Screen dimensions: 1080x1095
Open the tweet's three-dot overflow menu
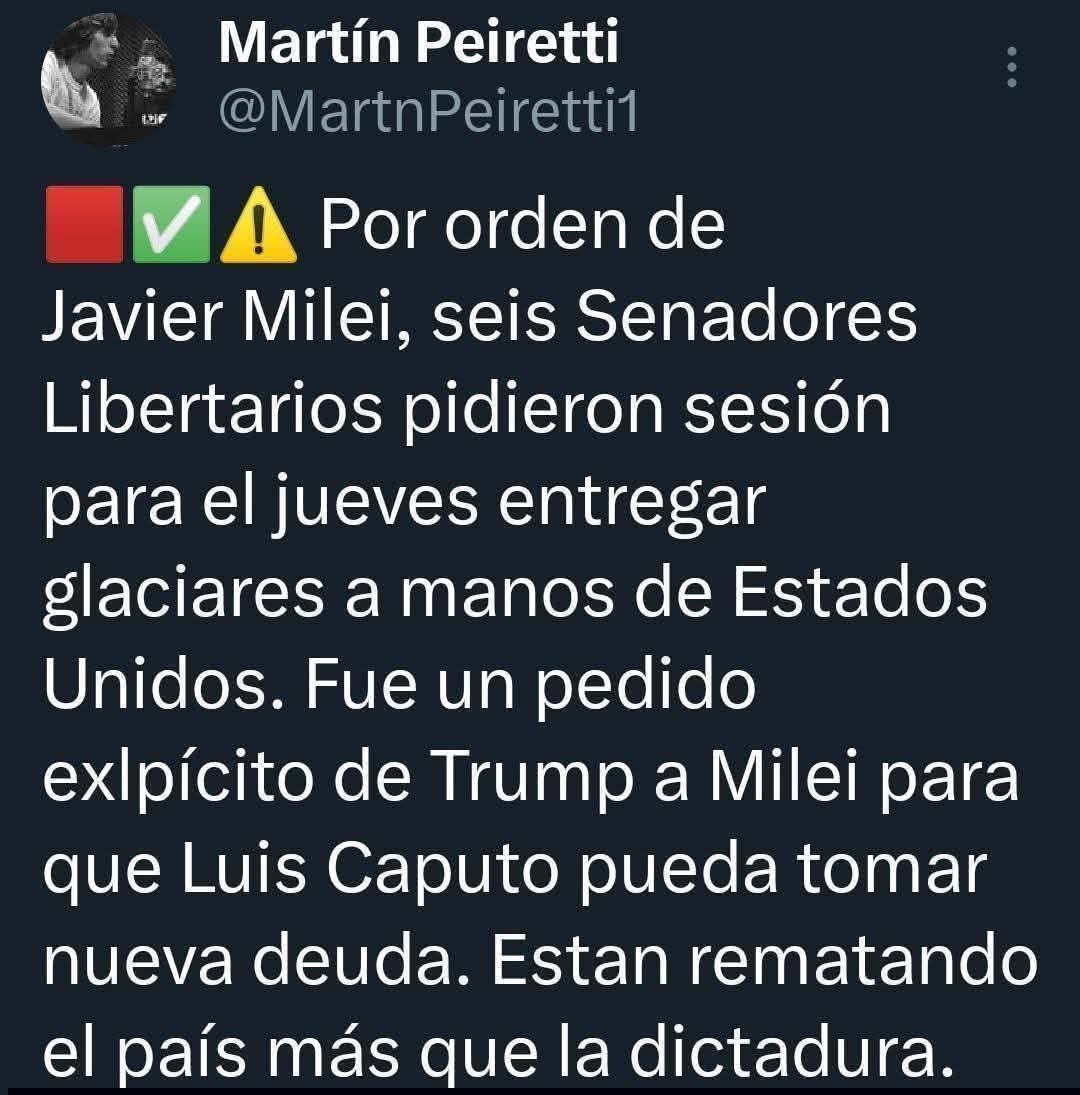tap(1012, 68)
